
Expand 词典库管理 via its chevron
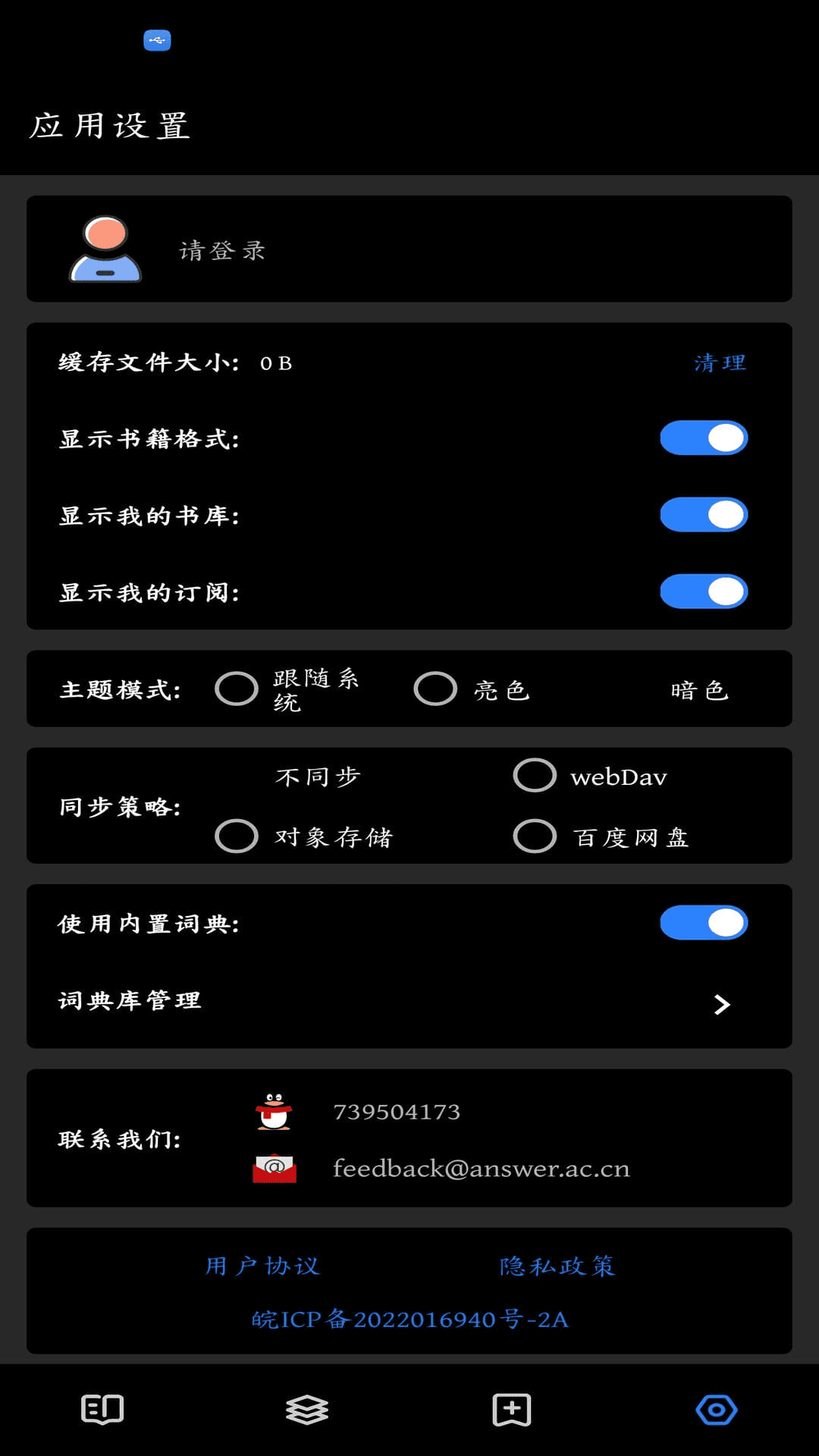coord(720,1005)
